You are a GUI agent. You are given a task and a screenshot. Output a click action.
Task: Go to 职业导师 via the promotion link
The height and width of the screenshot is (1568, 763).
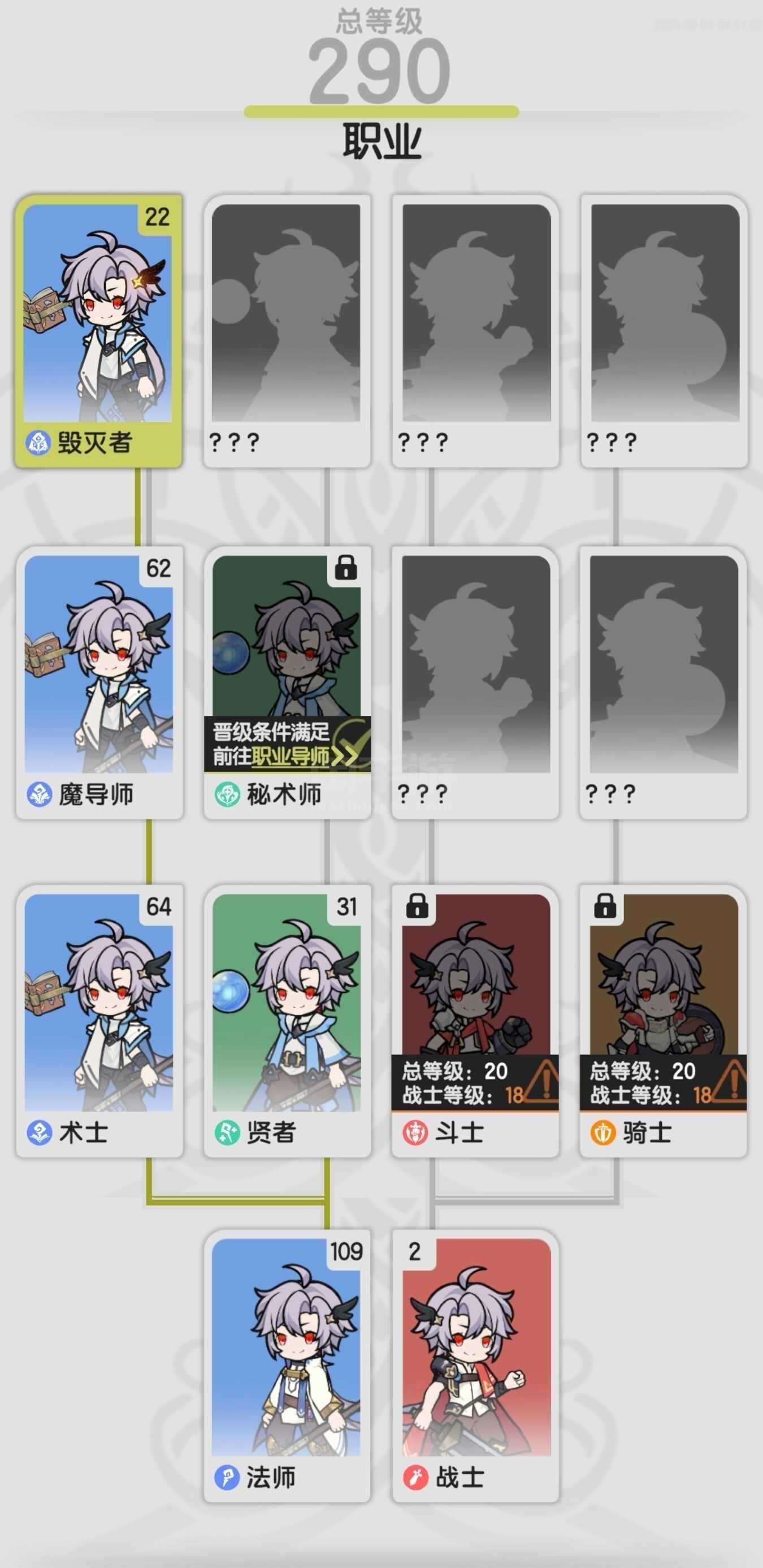(x=291, y=757)
